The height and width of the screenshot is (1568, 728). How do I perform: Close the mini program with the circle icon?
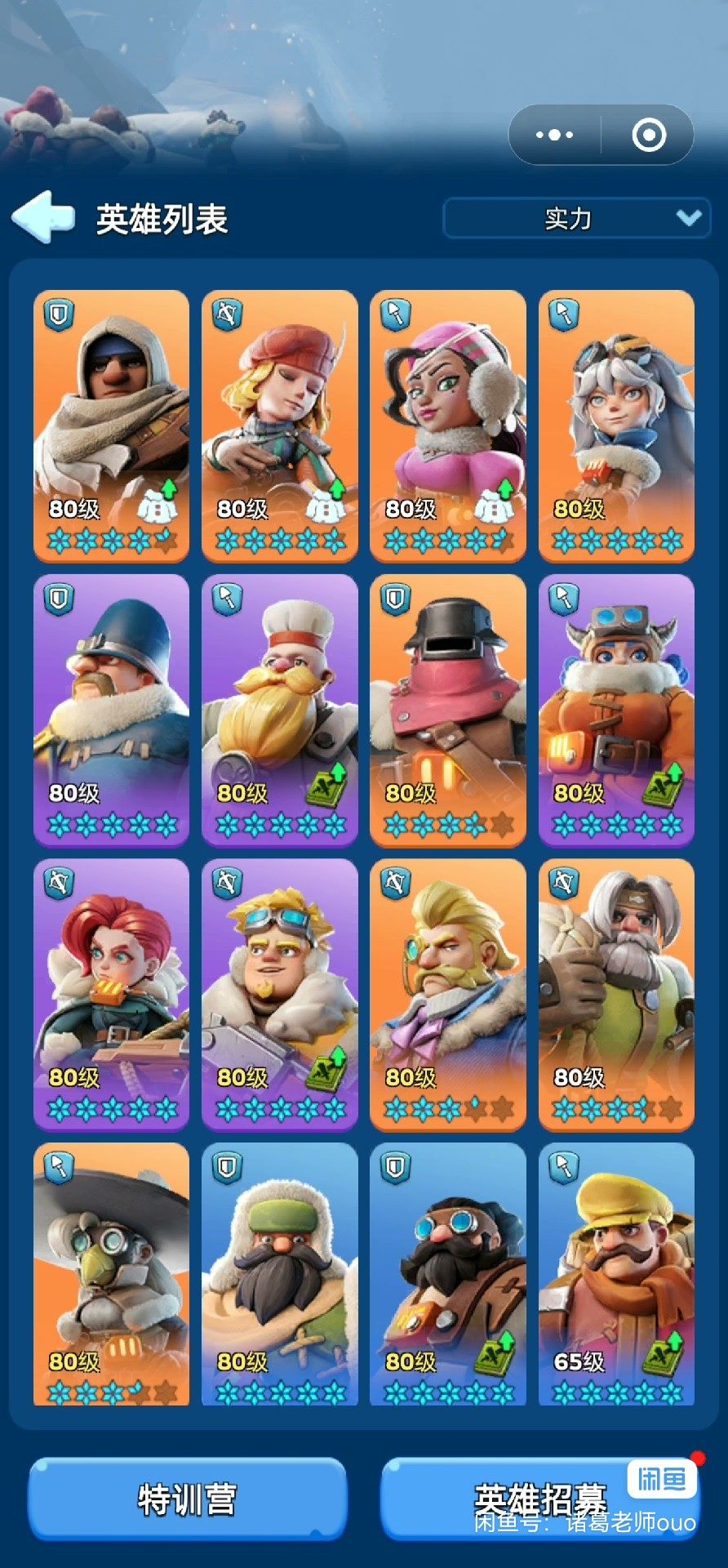tap(649, 135)
